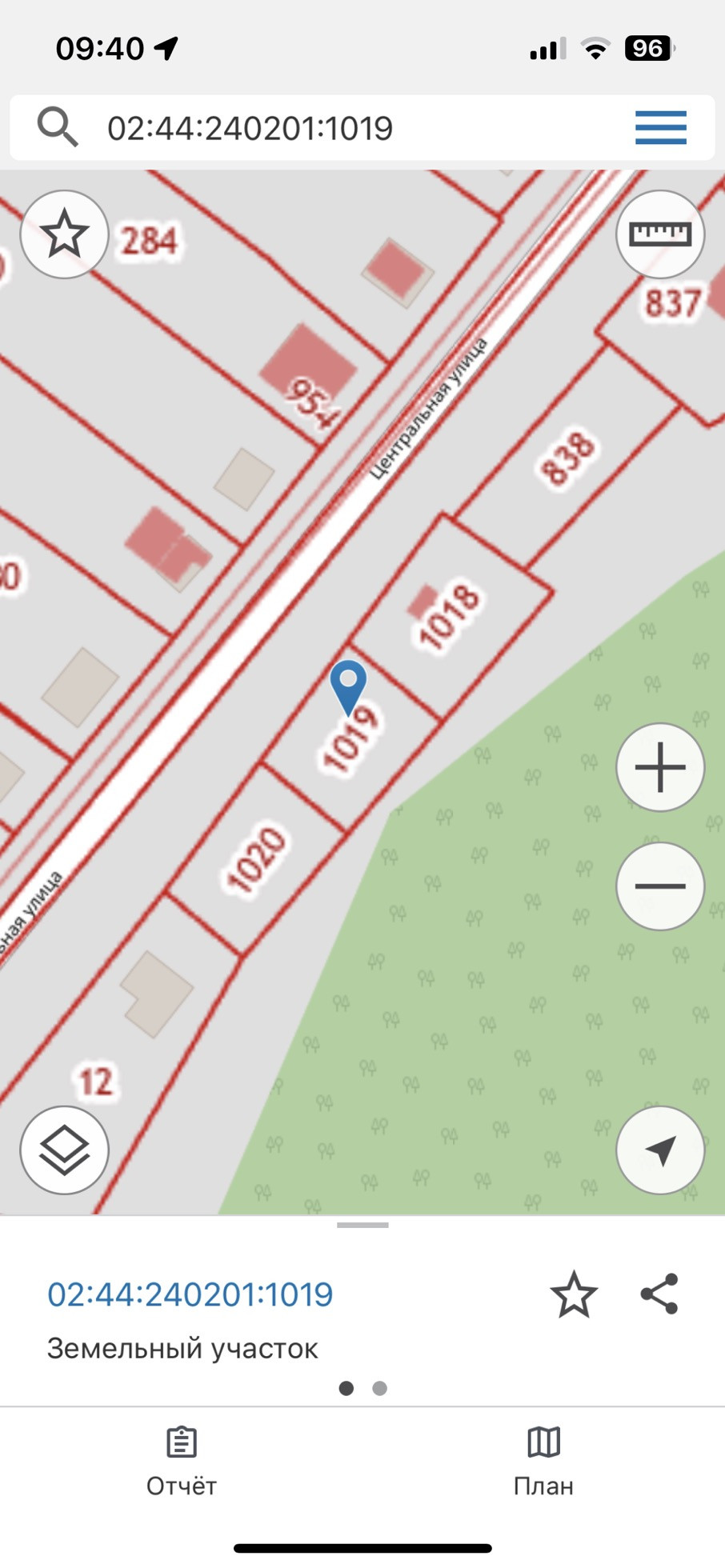Share this land parcel
The width and height of the screenshot is (725, 1568).
tap(659, 1294)
